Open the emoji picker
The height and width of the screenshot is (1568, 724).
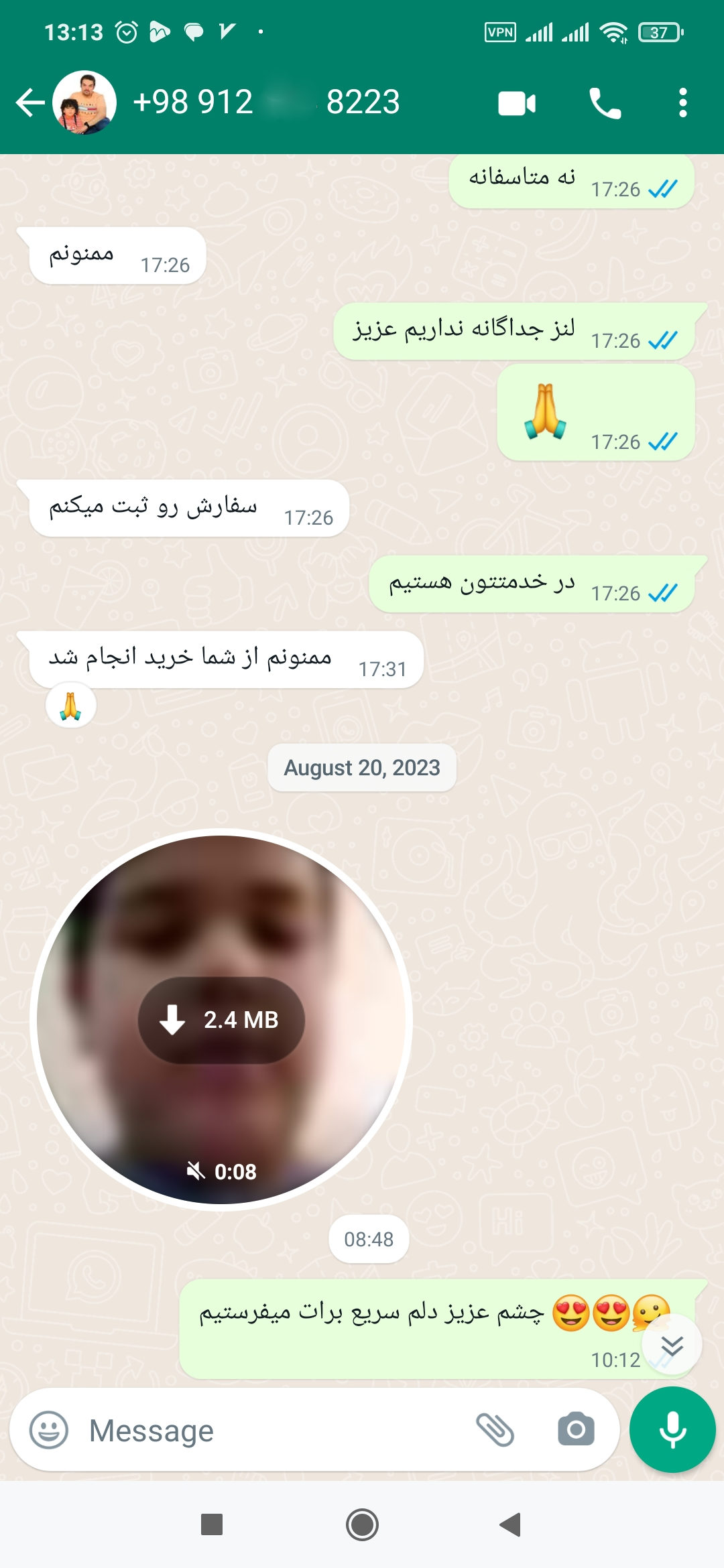pyautogui.click(x=49, y=1430)
